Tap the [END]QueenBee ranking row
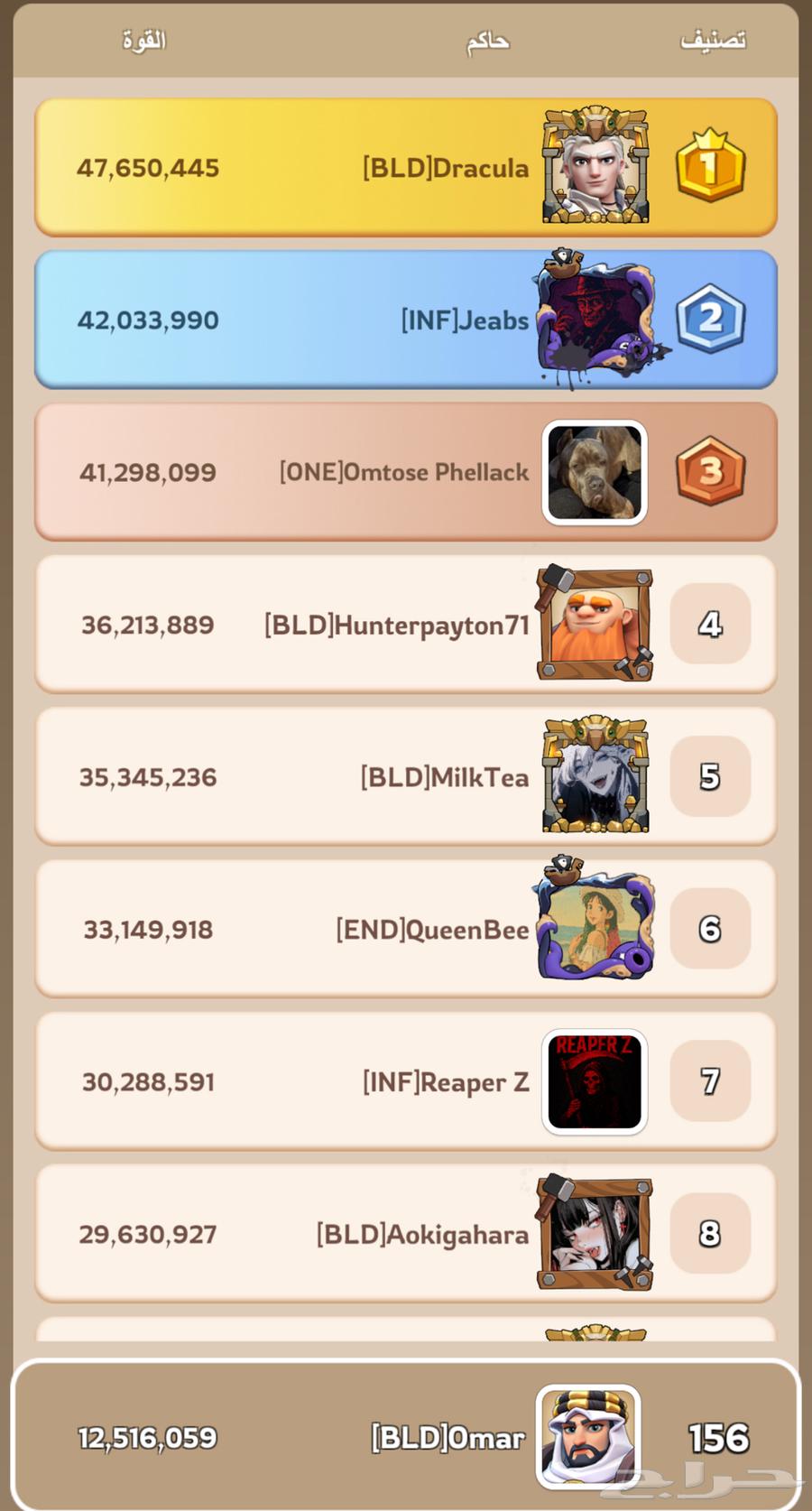Viewport: 812px width, 1511px height. 406,929
